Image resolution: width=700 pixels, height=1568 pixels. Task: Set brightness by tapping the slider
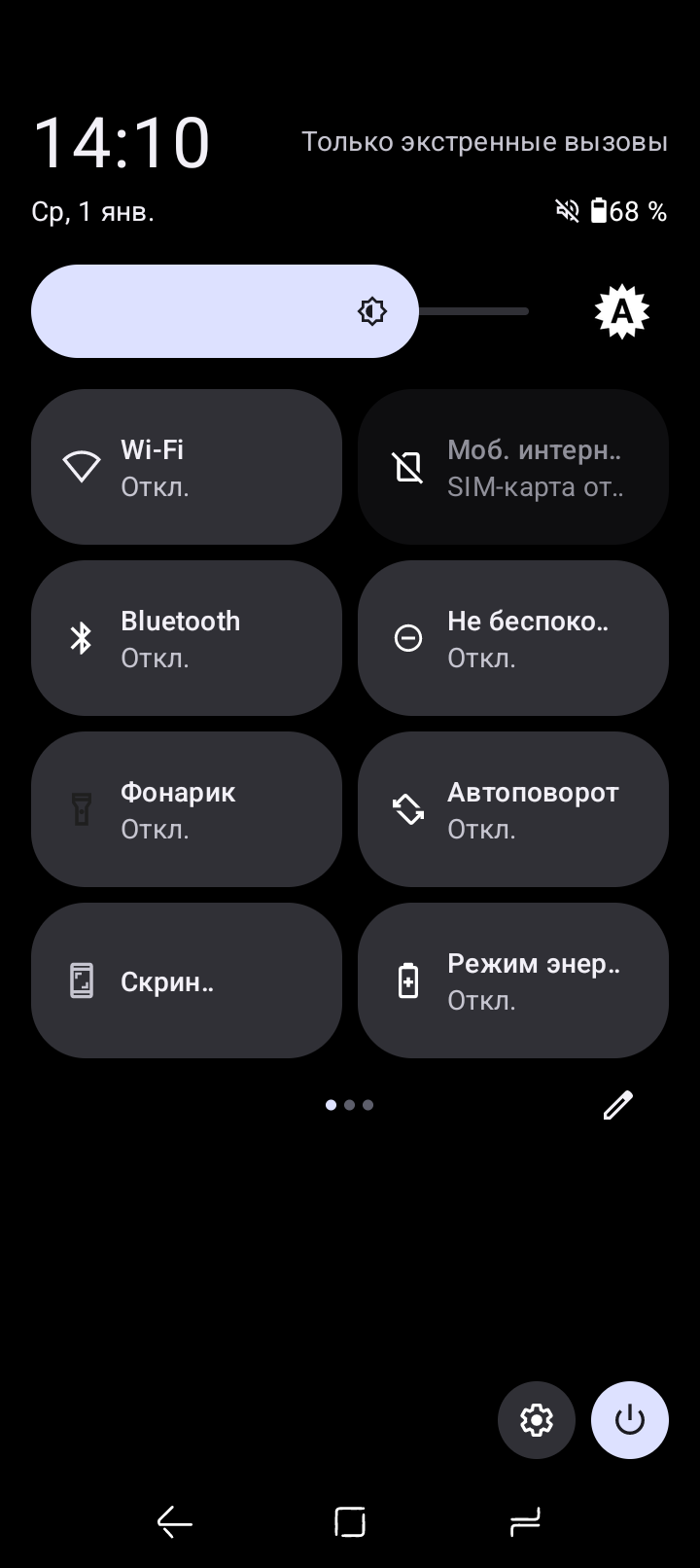coord(280,311)
